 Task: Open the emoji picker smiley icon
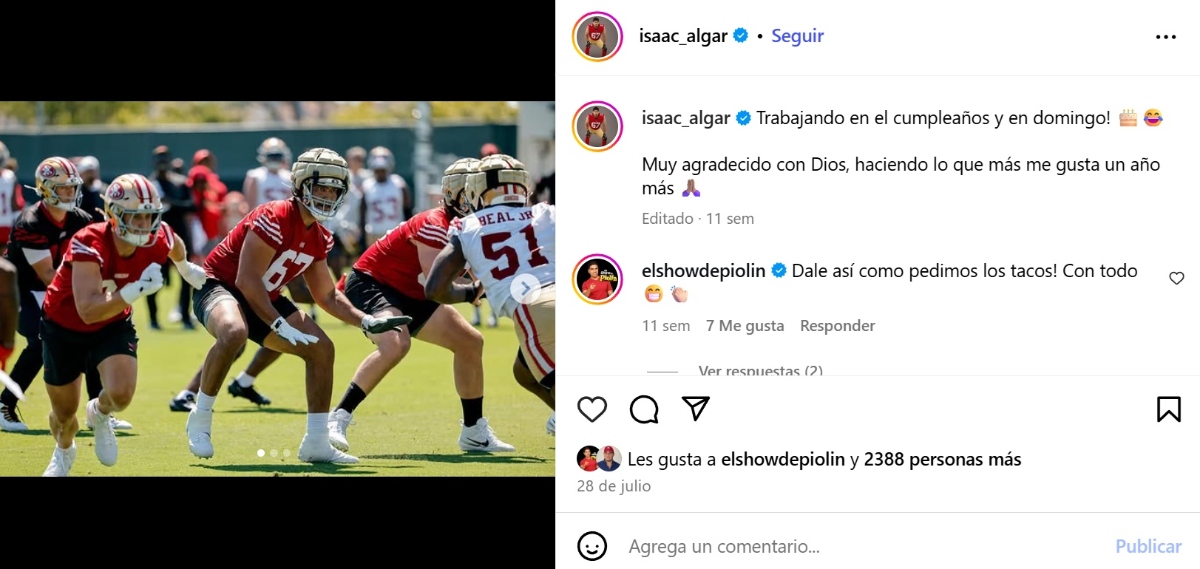point(592,546)
